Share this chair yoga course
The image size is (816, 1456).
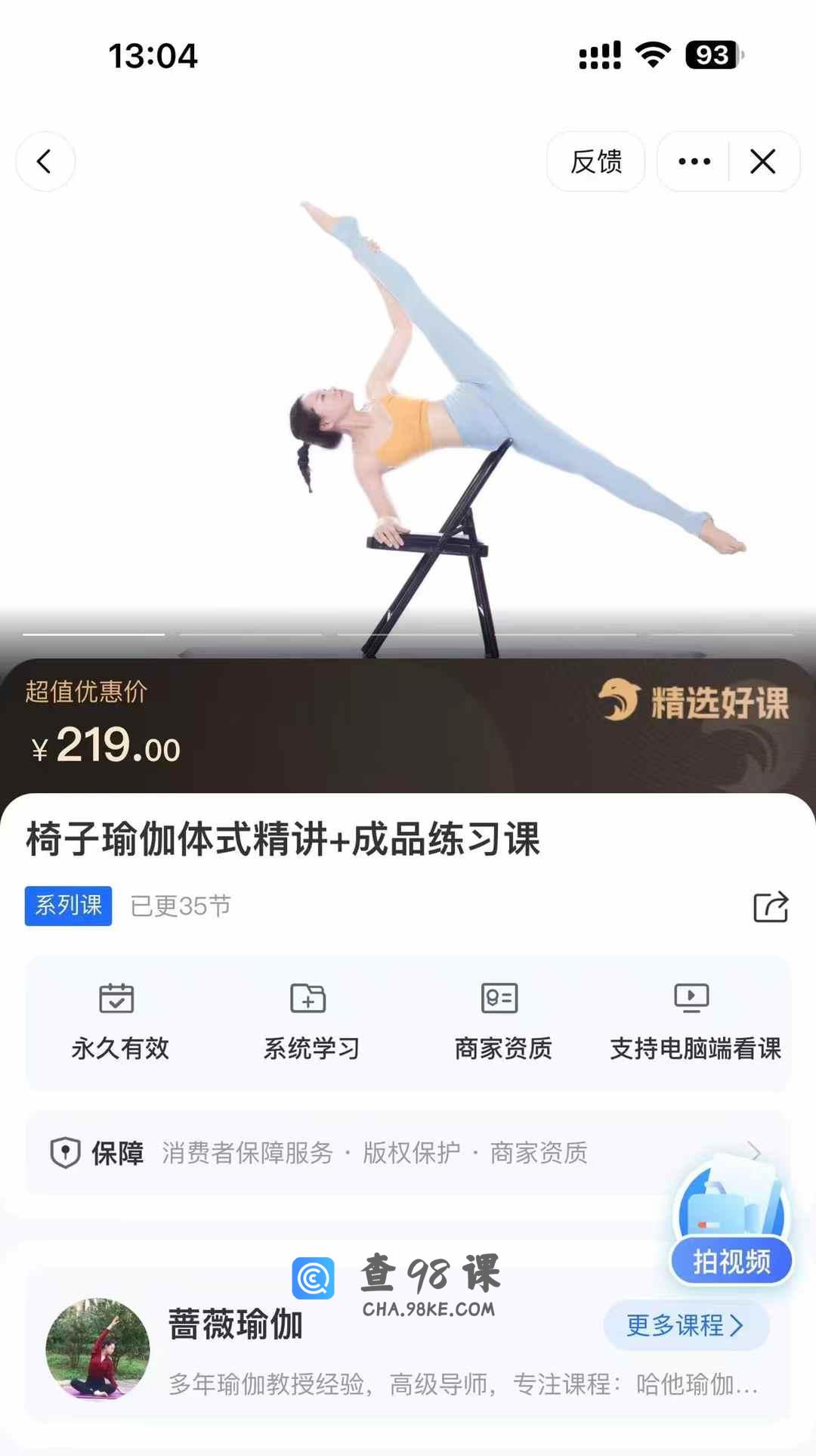click(770, 906)
